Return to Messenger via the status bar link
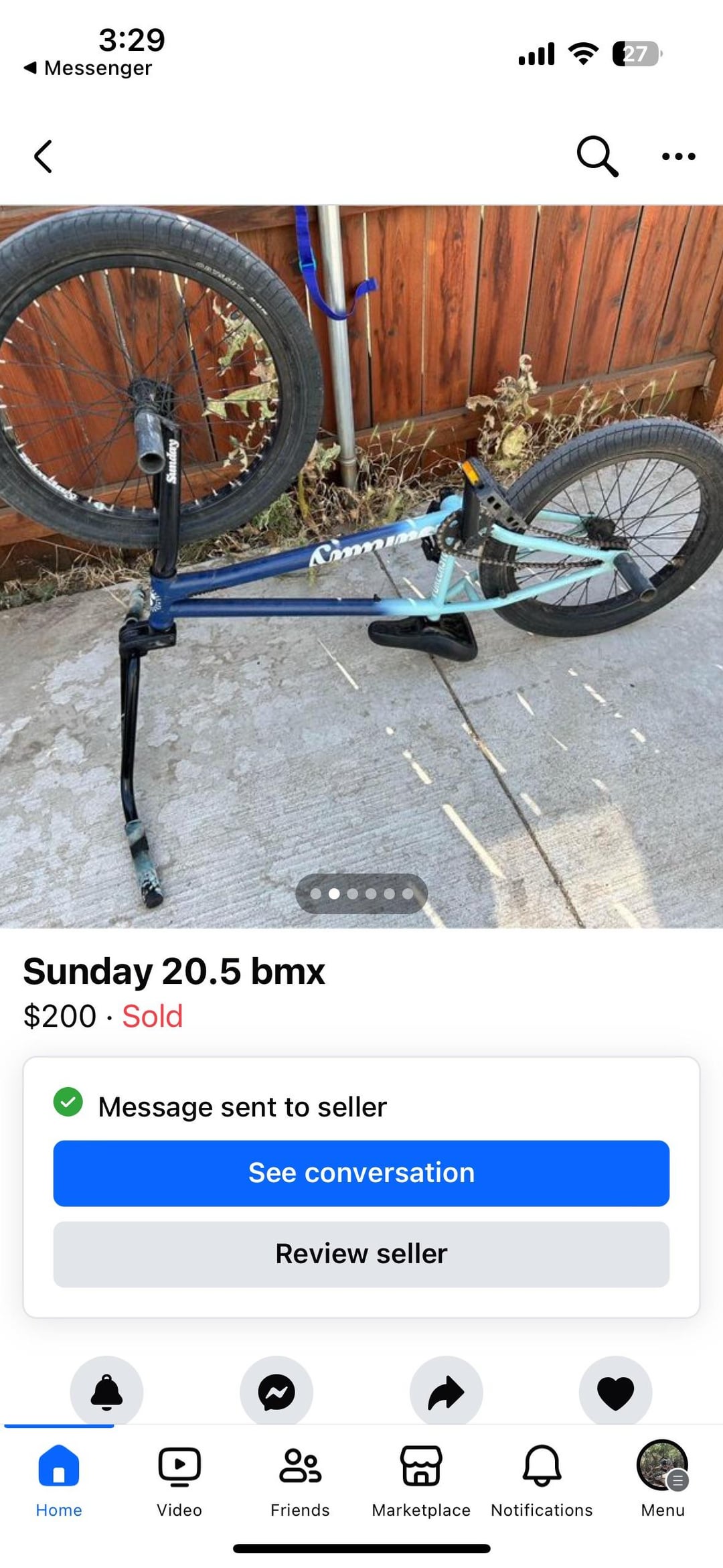 (88, 68)
